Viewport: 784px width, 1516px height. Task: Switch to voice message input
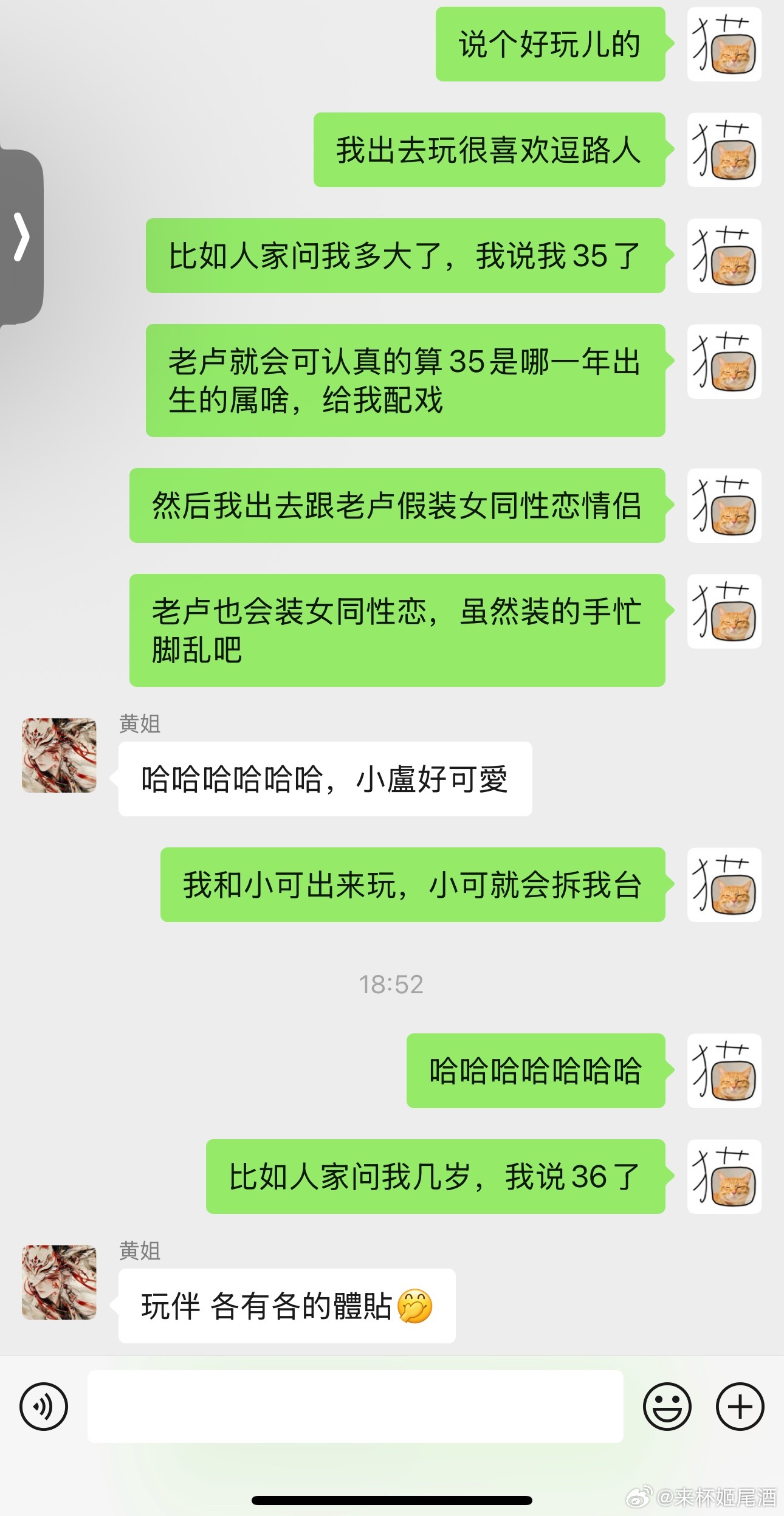(43, 1406)
